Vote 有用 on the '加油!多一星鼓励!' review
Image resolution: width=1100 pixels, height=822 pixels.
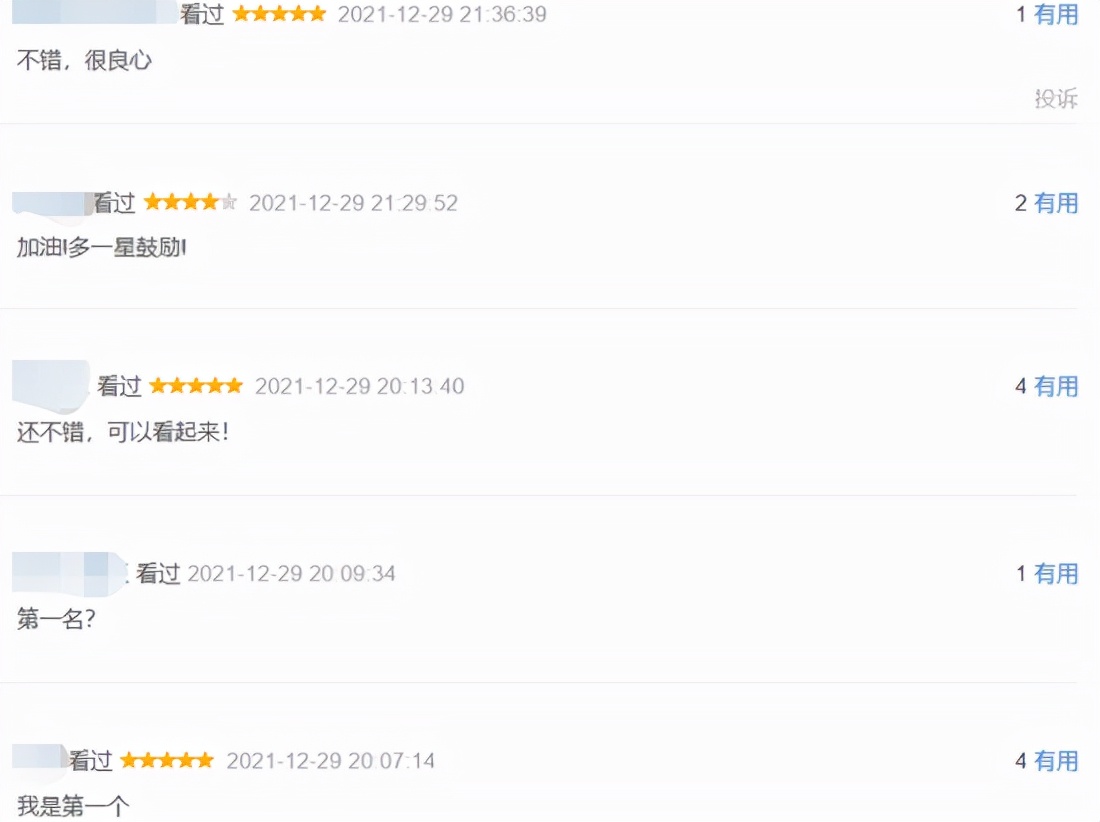(1056, 203)
